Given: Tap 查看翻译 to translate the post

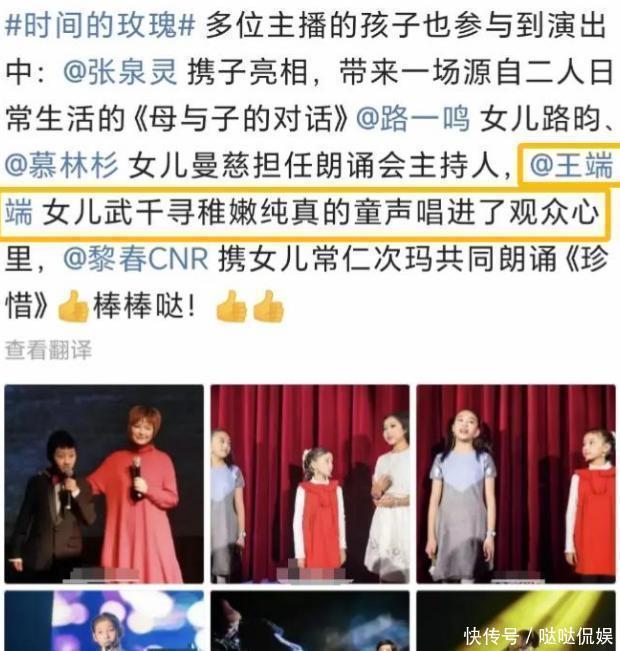Looking at the screenshot, I should click(x=48, y=350).
